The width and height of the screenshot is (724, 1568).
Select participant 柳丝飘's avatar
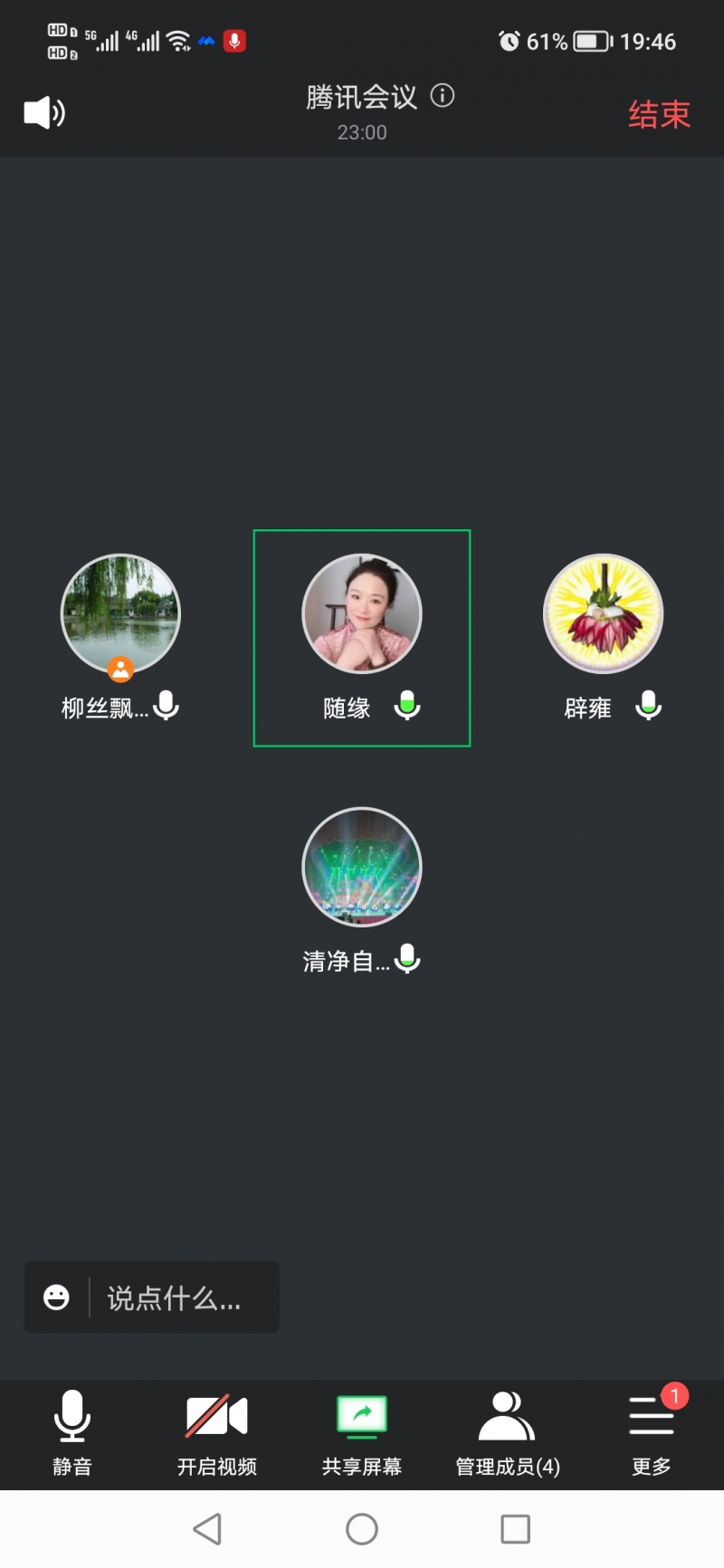pos(120,613)
